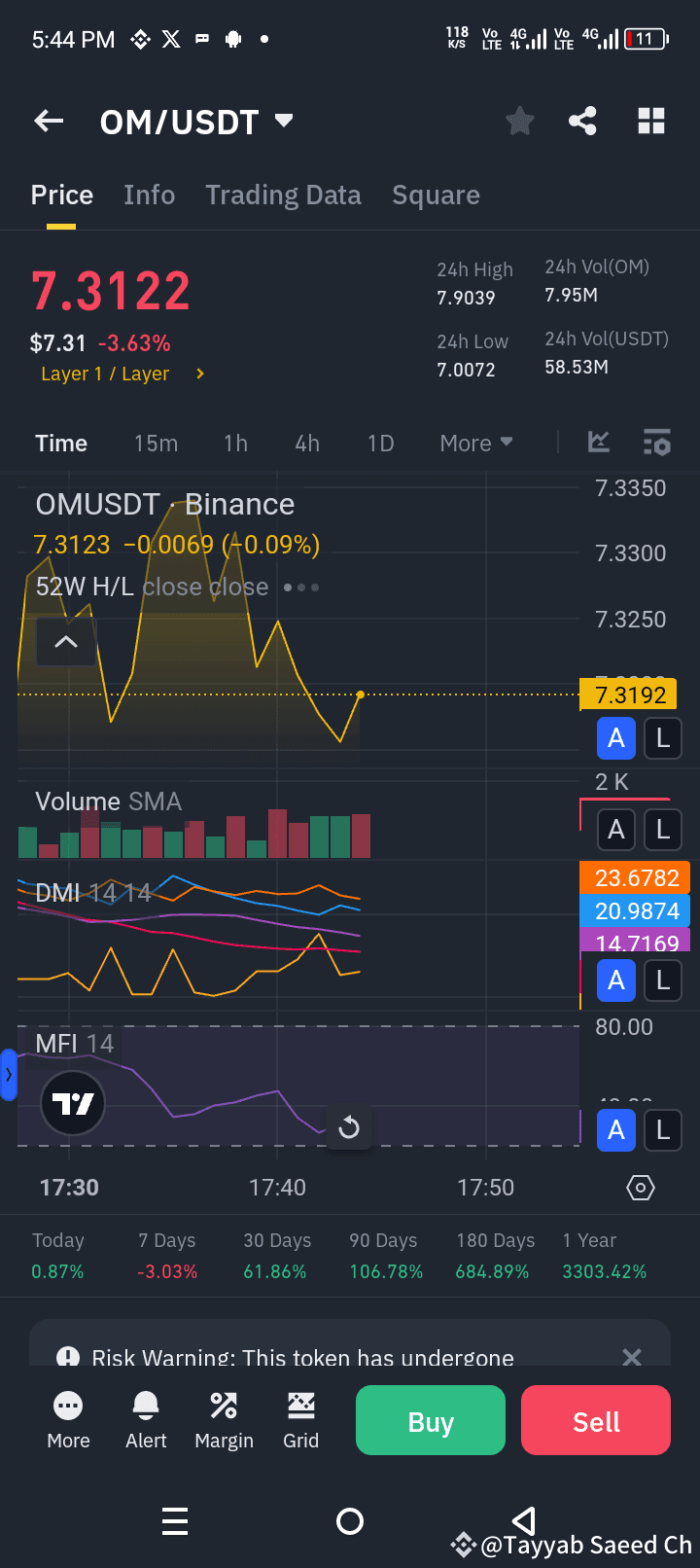The height and width of the screenshot is (1568, 700).
Task: Toggle the A button in the MFI panel
Action: 615,1130
